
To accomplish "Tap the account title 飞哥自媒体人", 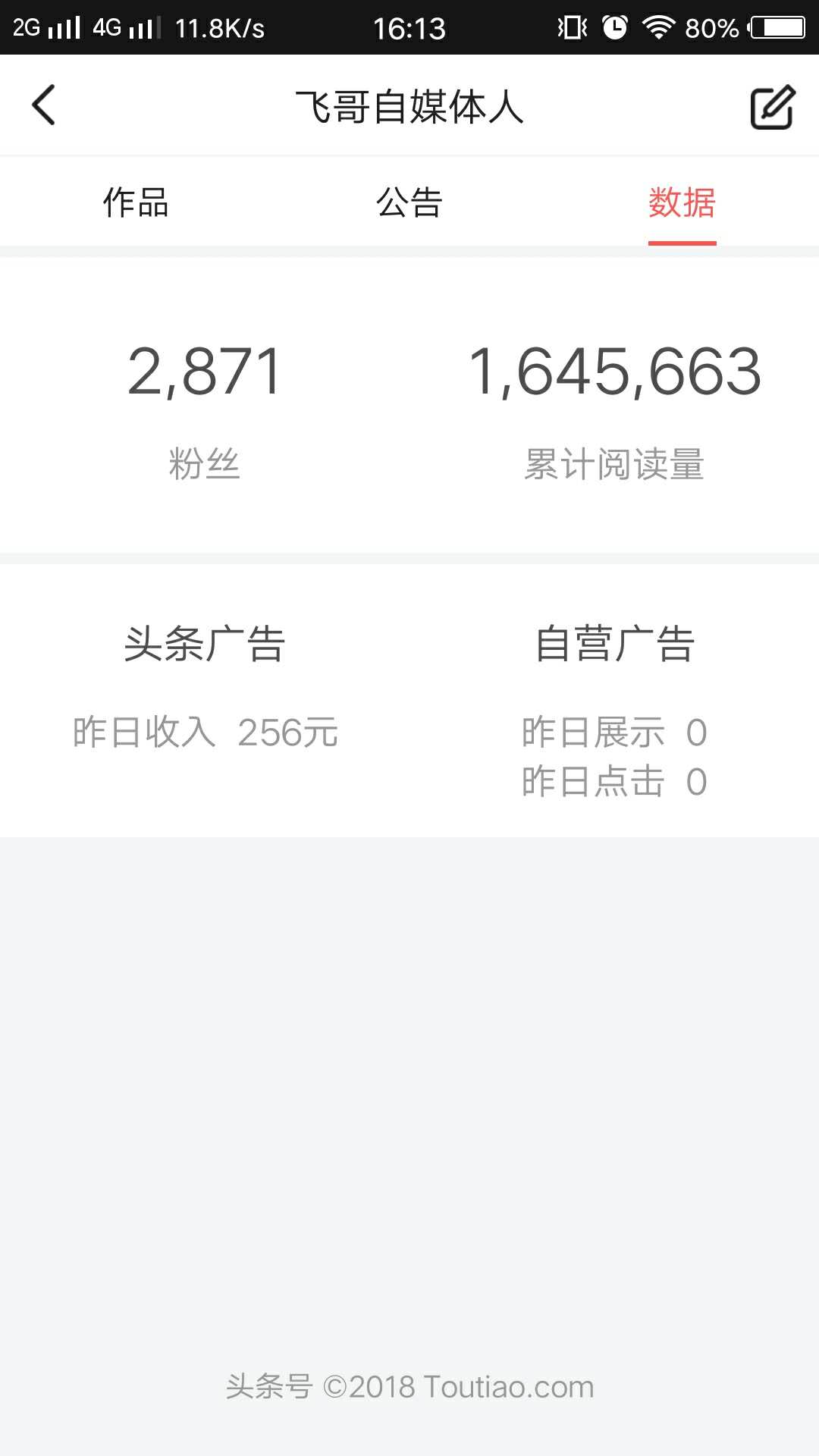I will point(409,106).
